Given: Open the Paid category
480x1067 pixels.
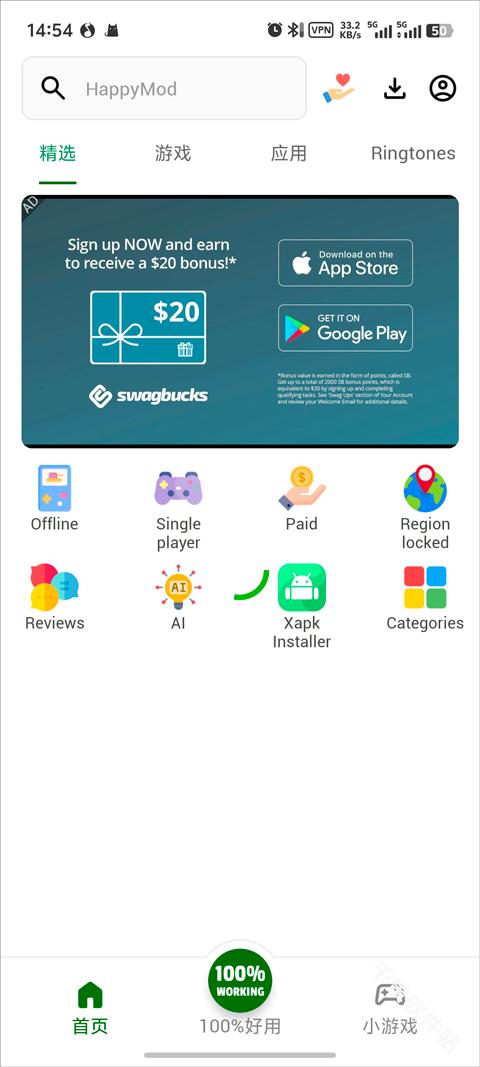Looking at the screenshot, I should [302, 498].
